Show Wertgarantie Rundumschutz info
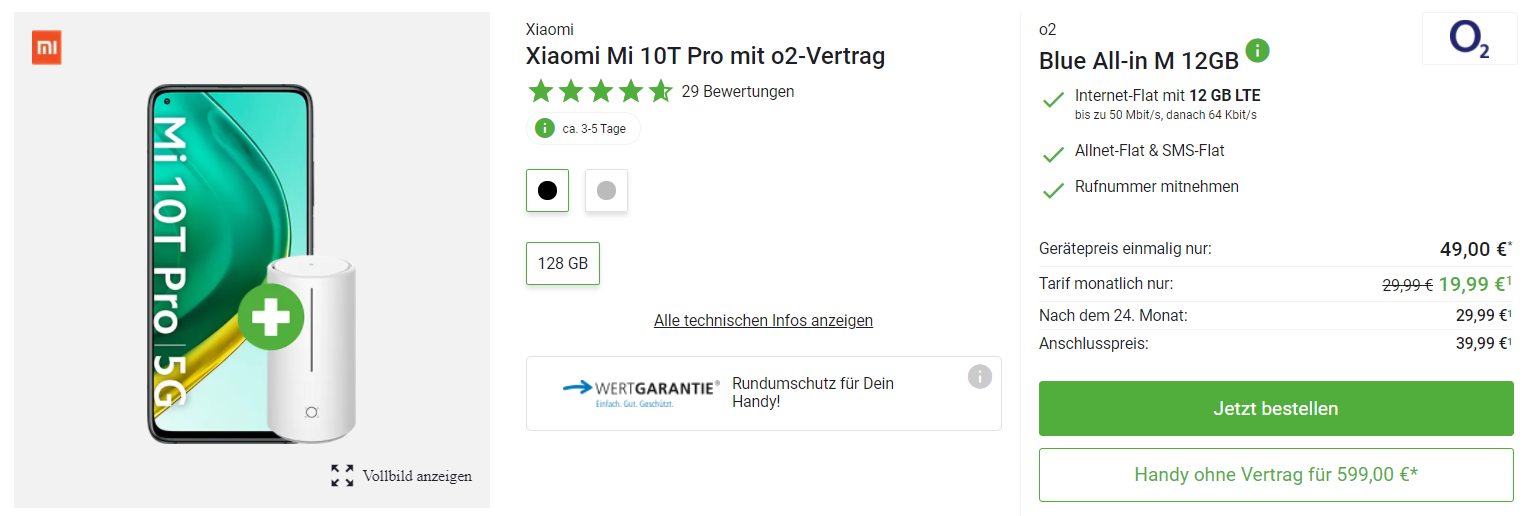The image size is (1532, 516). point(979,376)
